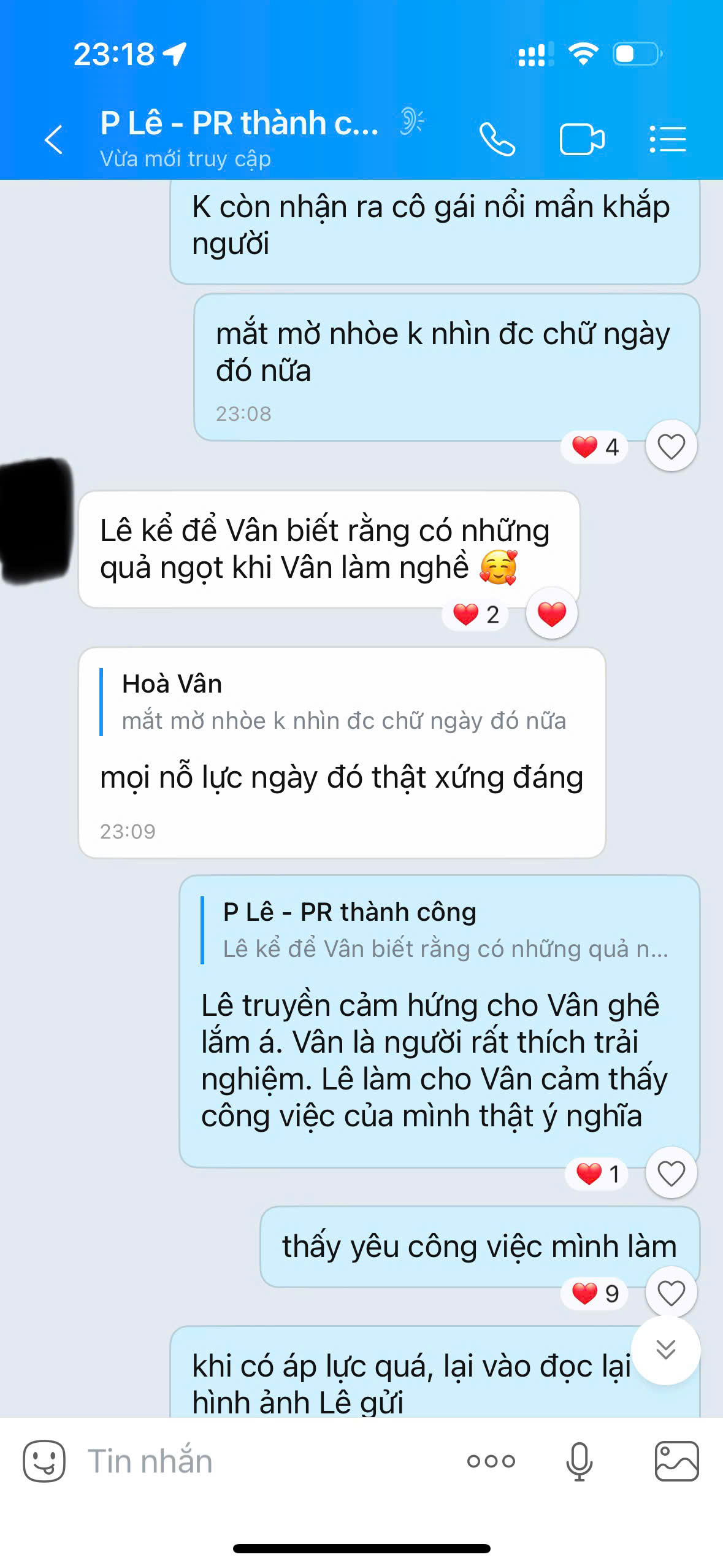View 4 reactions on "mắt mờ nhòe" message
Viewport: 723px width, 1568px height.
[x=594, y=447]
